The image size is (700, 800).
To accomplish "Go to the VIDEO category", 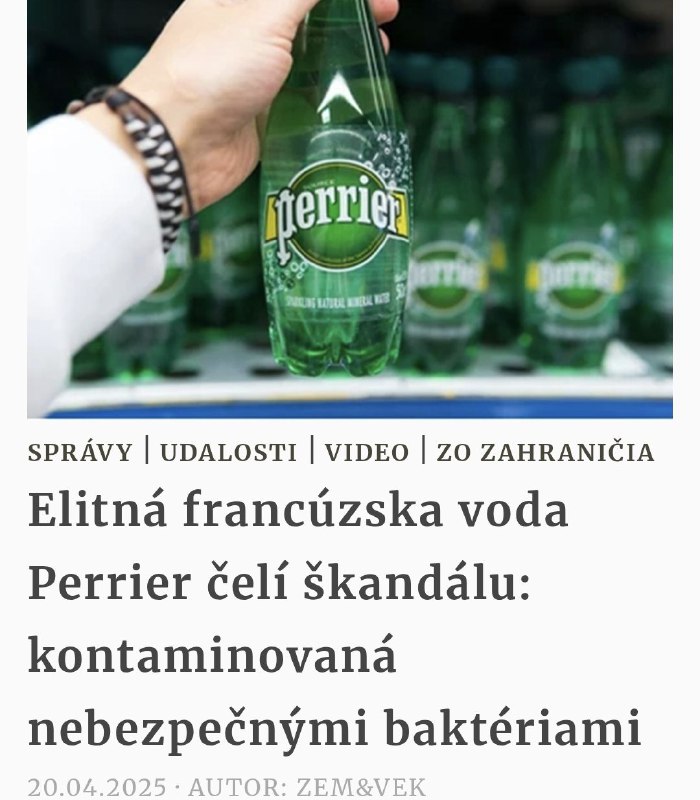I will (367, 453).
